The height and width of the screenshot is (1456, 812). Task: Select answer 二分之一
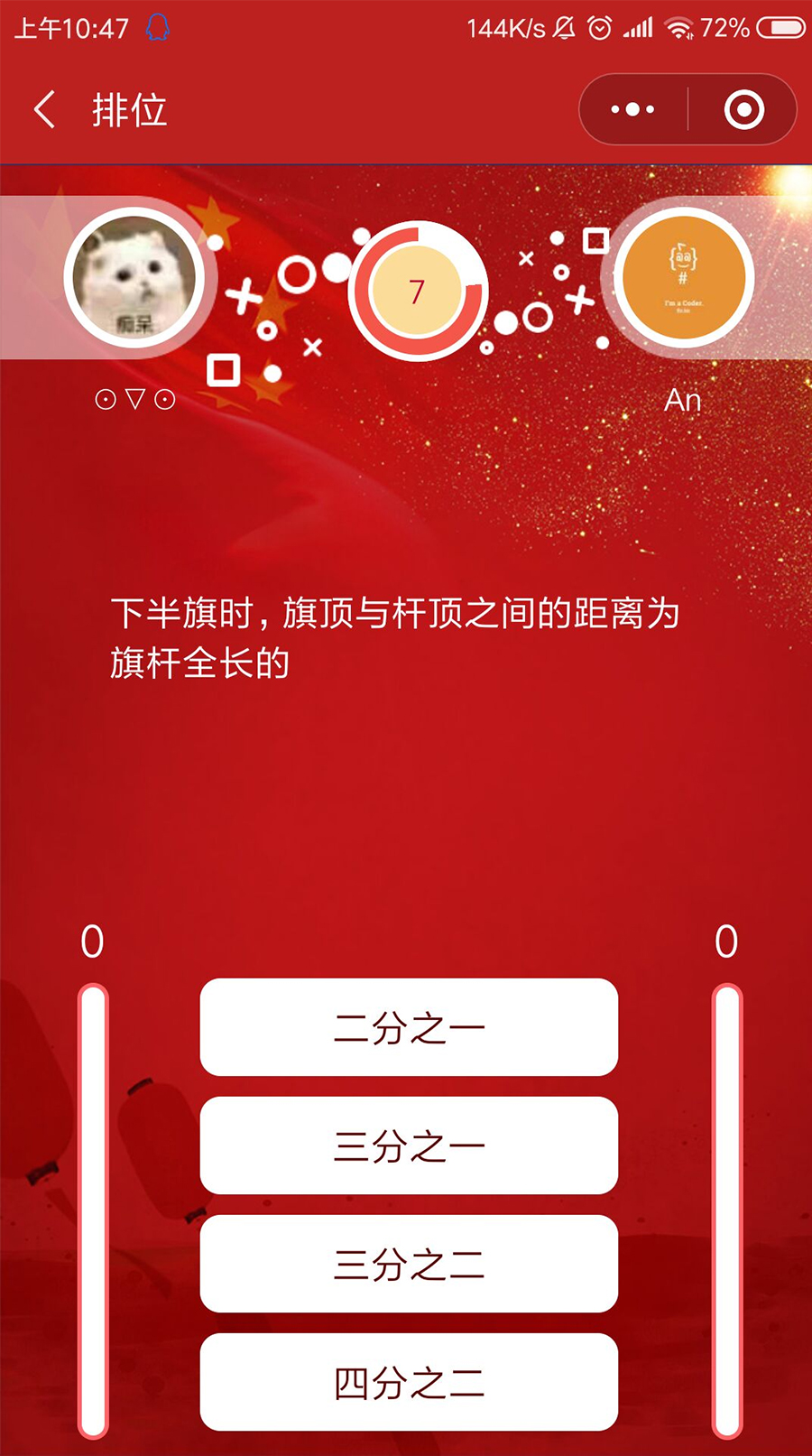click(409, 1027)
